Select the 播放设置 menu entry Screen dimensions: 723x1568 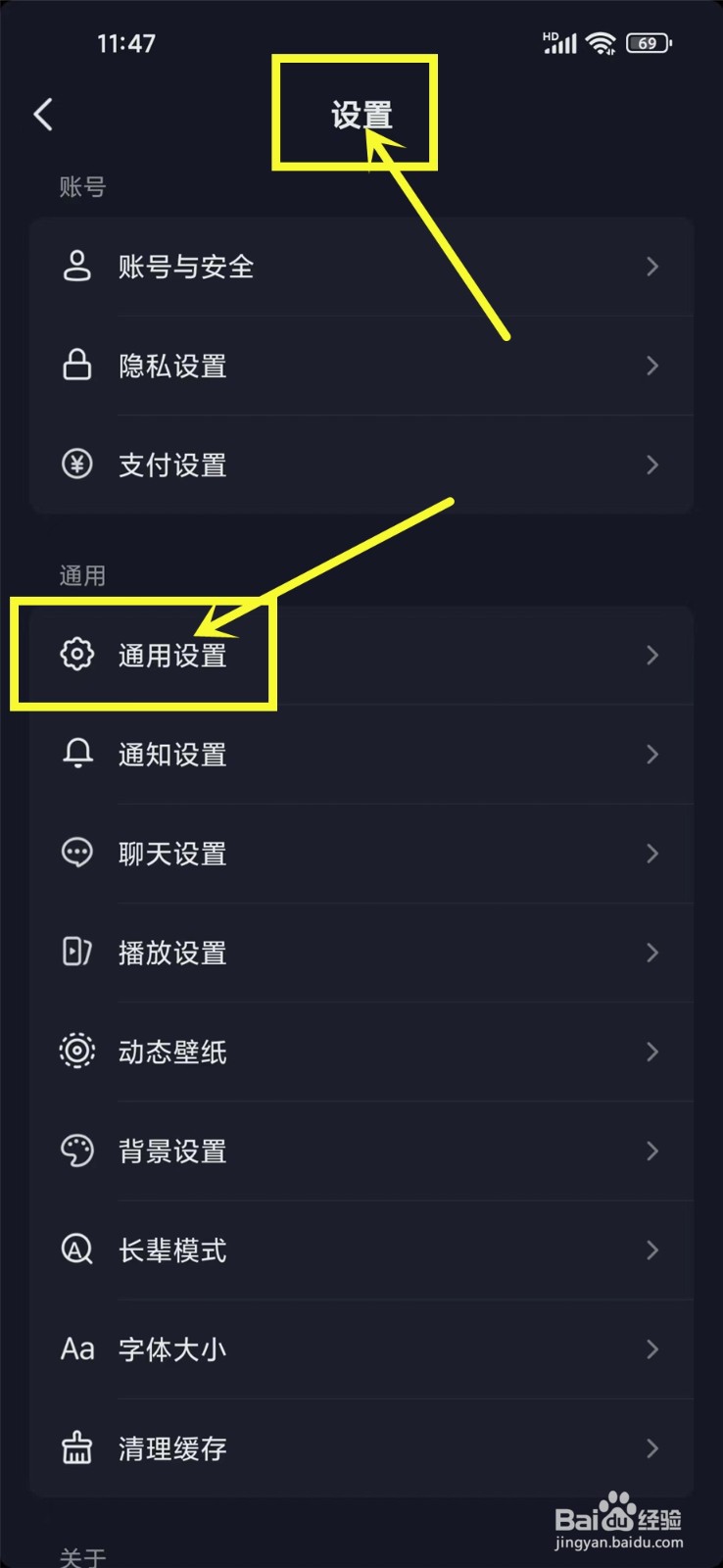coord(362,953)
